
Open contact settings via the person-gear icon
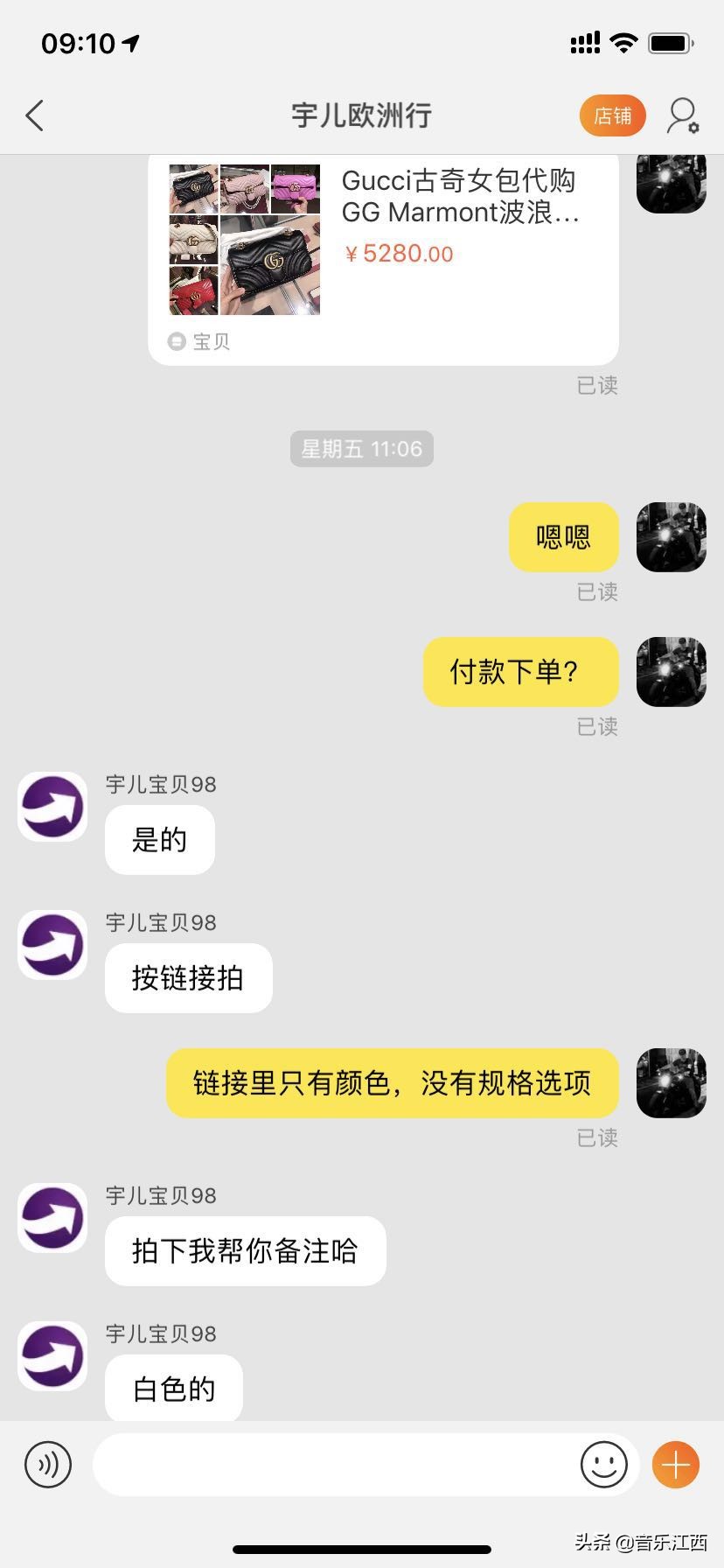(x=684, y=115)
